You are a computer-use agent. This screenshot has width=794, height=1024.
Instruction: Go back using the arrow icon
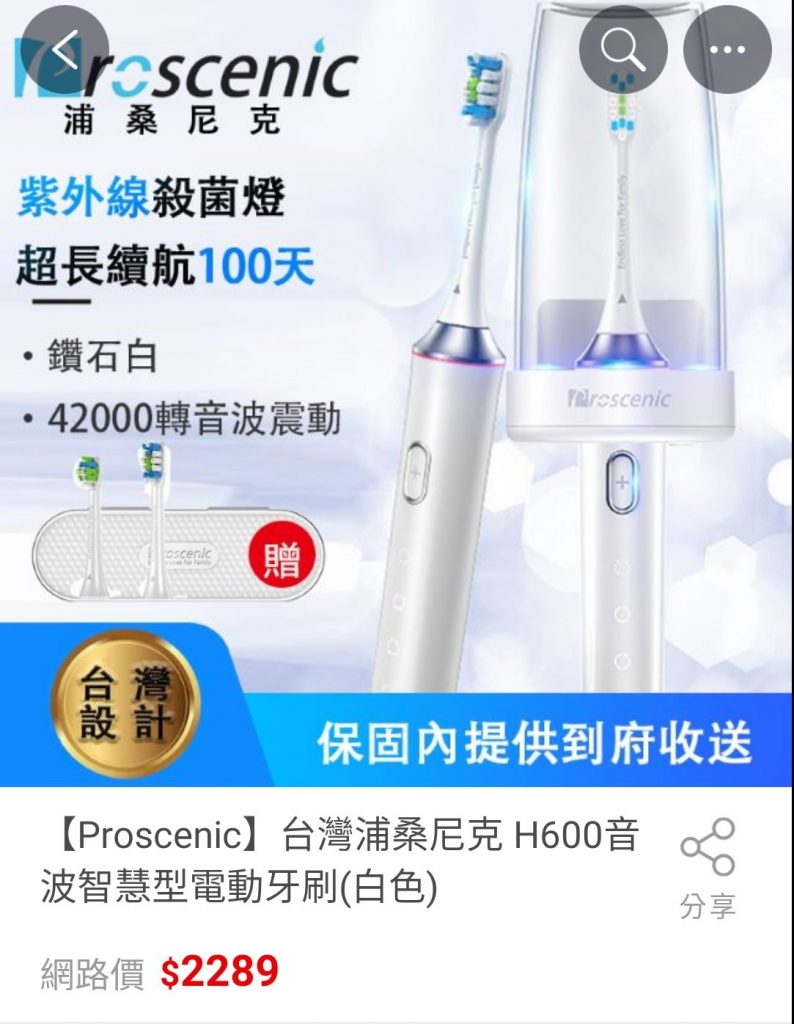(x=64, y=50)
